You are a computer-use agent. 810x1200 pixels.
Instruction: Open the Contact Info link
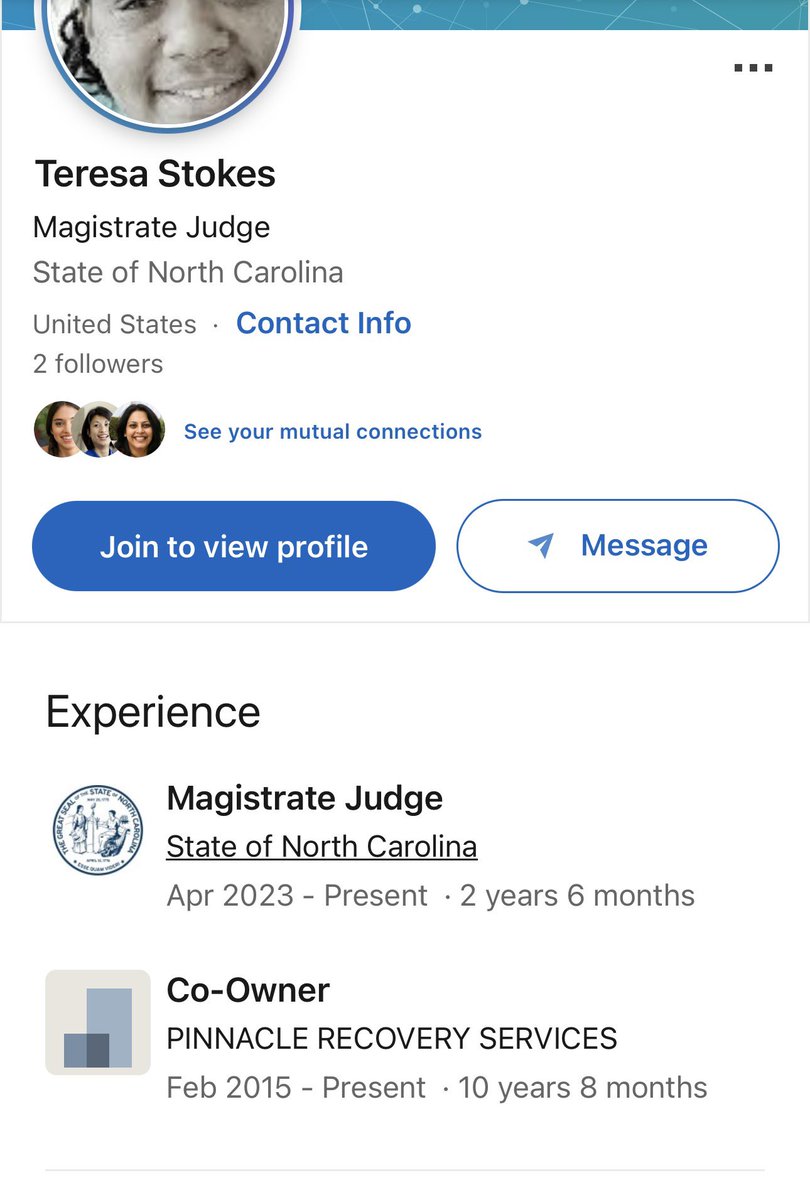[x=323, y=323]
